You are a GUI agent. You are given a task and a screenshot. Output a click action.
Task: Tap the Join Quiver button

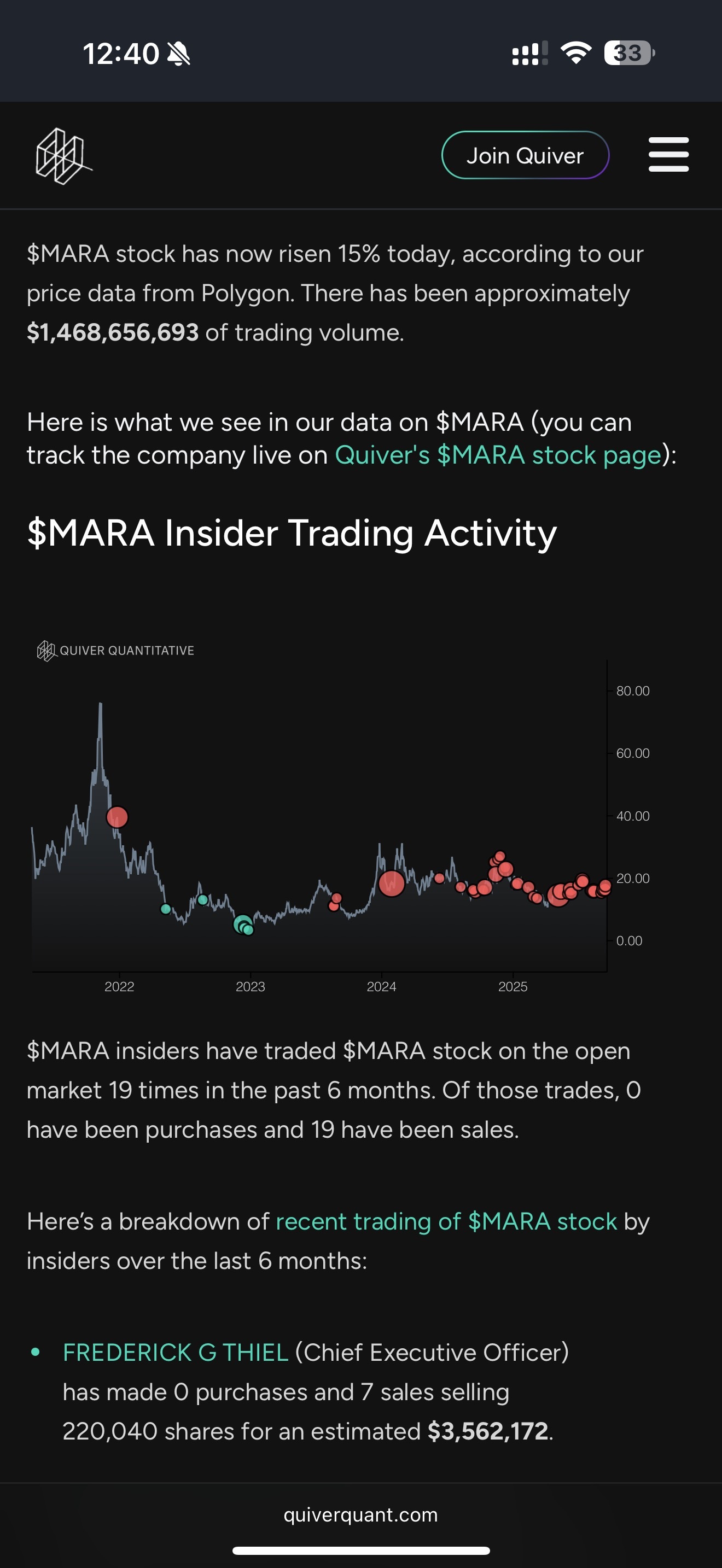pos(525,155)
